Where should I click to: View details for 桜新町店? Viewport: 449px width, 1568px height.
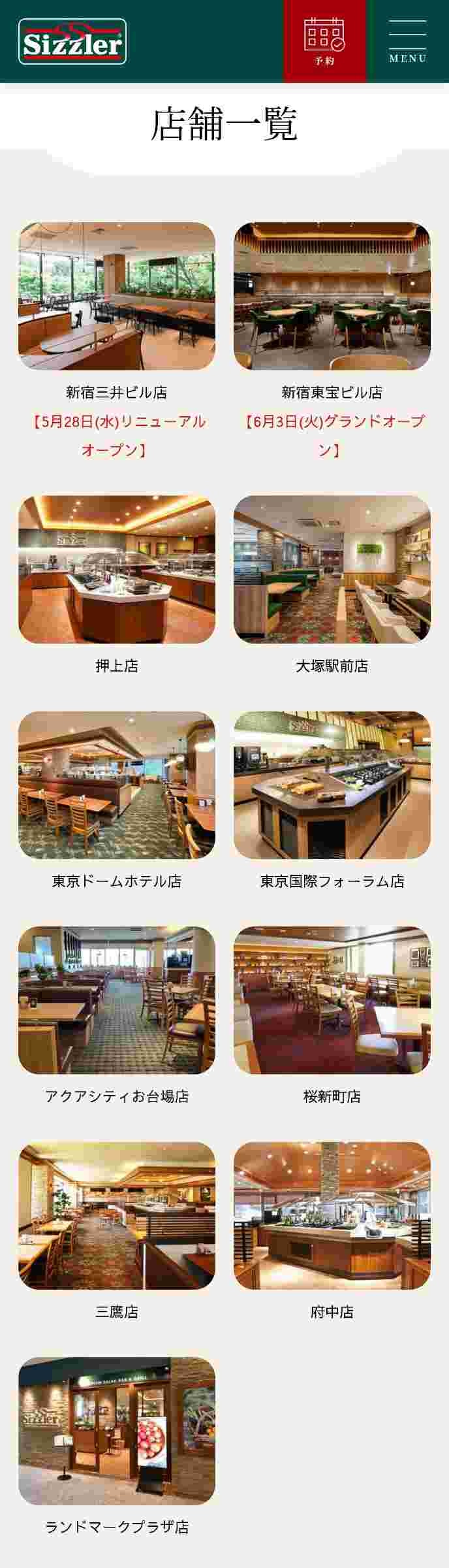pyautogui.click(x=332, y=1000)
